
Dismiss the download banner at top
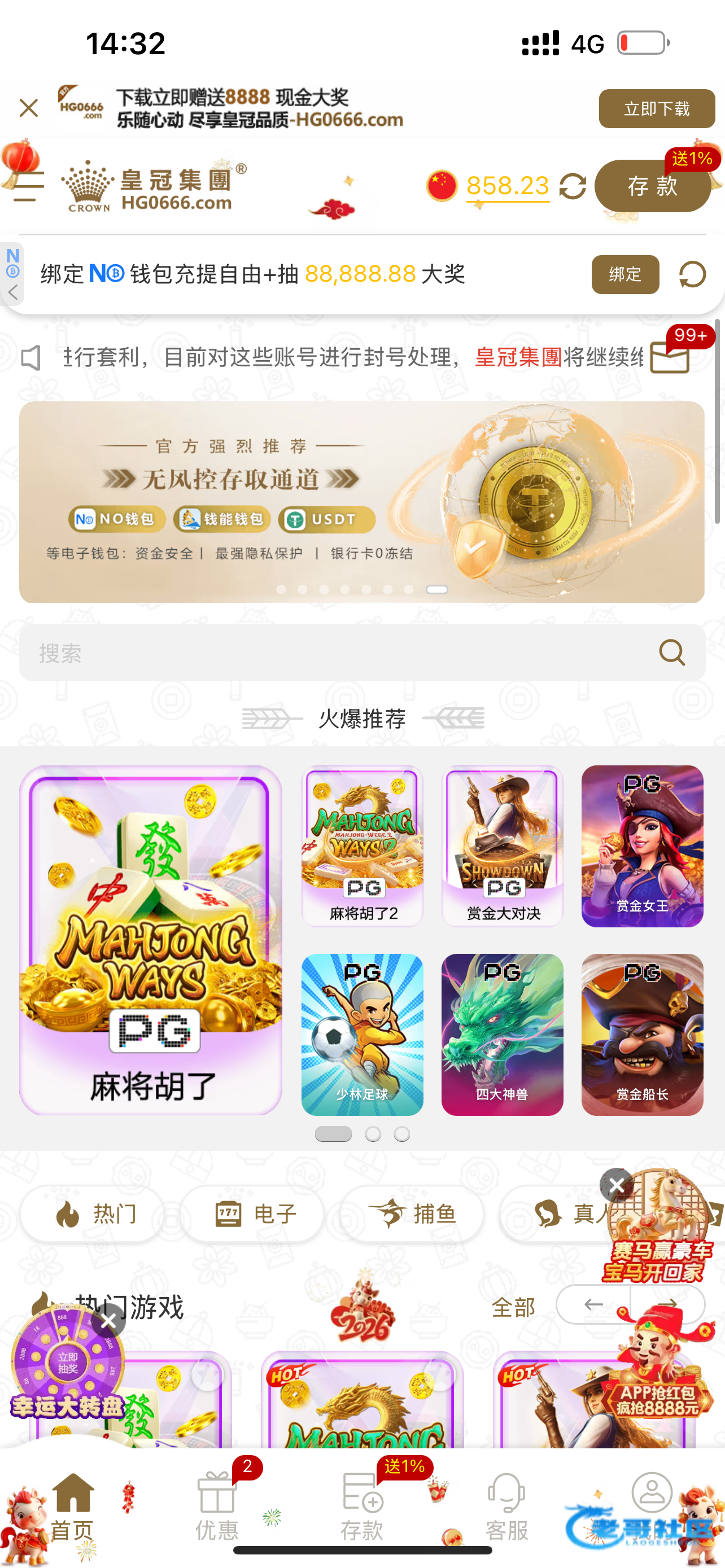pyautogui.click(x=28, y=108)
